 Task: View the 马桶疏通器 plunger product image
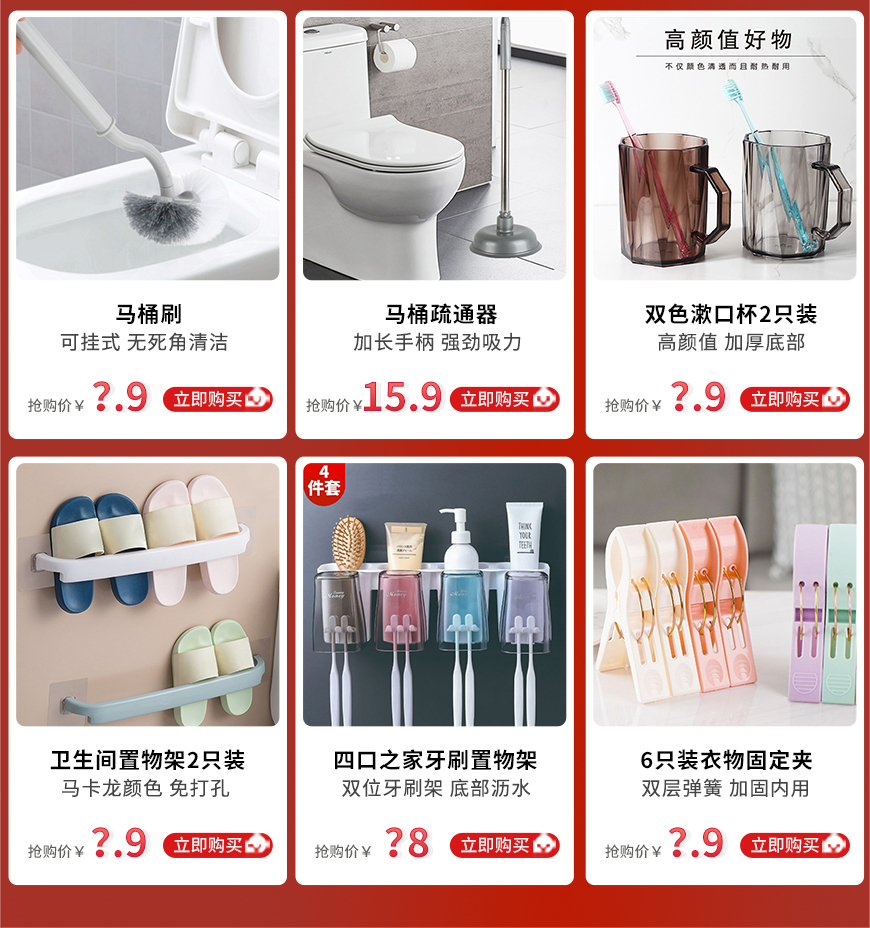click(x=435, y=148)
